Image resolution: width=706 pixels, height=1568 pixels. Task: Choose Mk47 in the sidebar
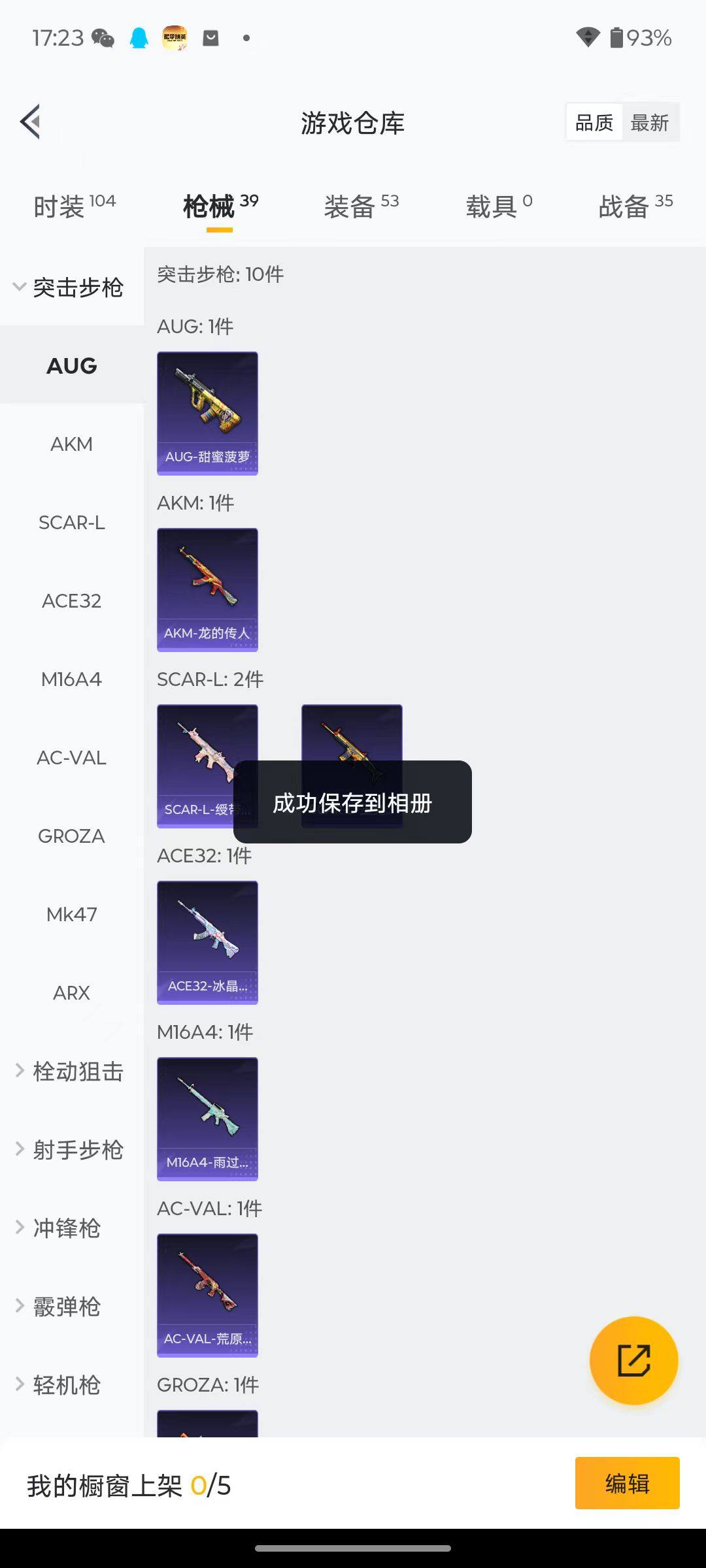click(71, 915)
